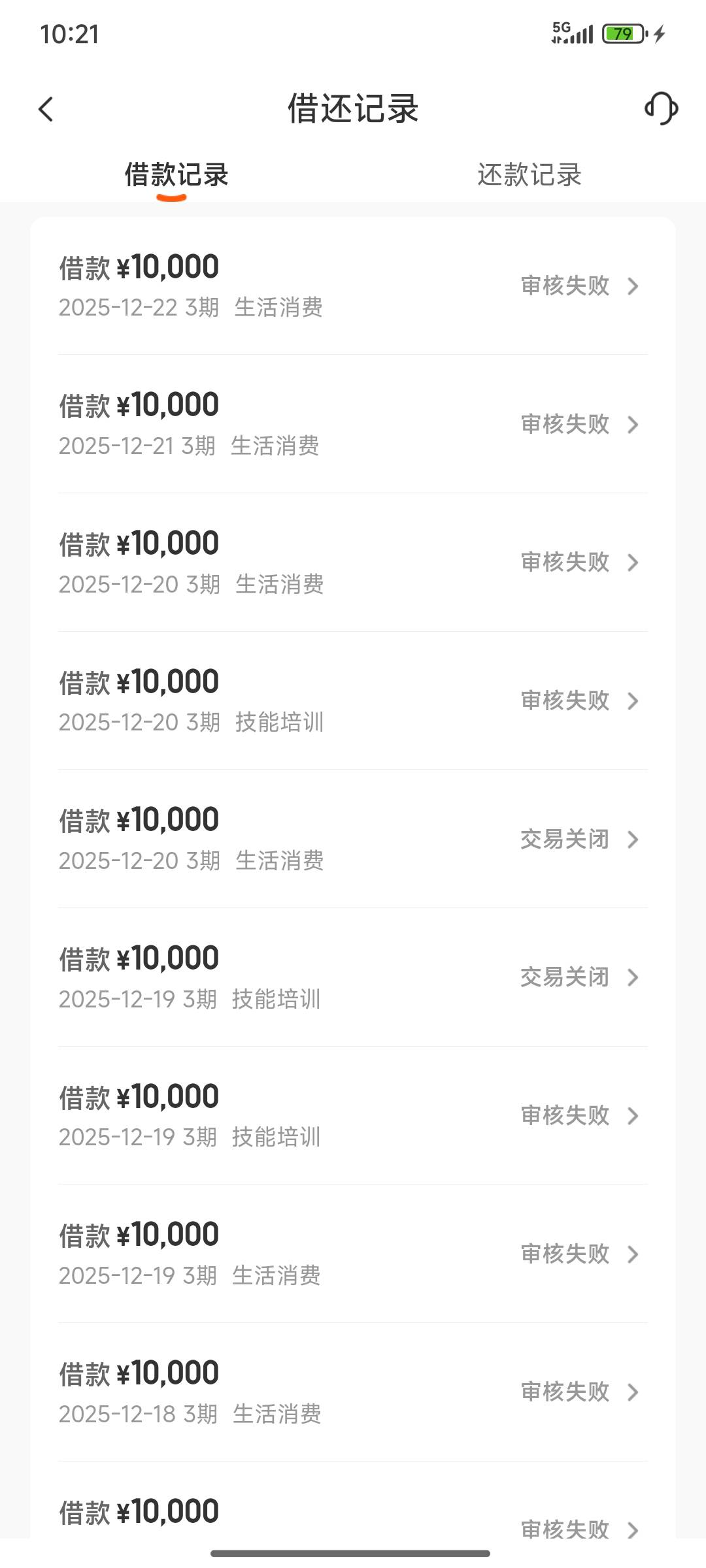
Task: Open 2025-12-19 技能培训 record marked 交易关闭
Action: coord(353,977)
